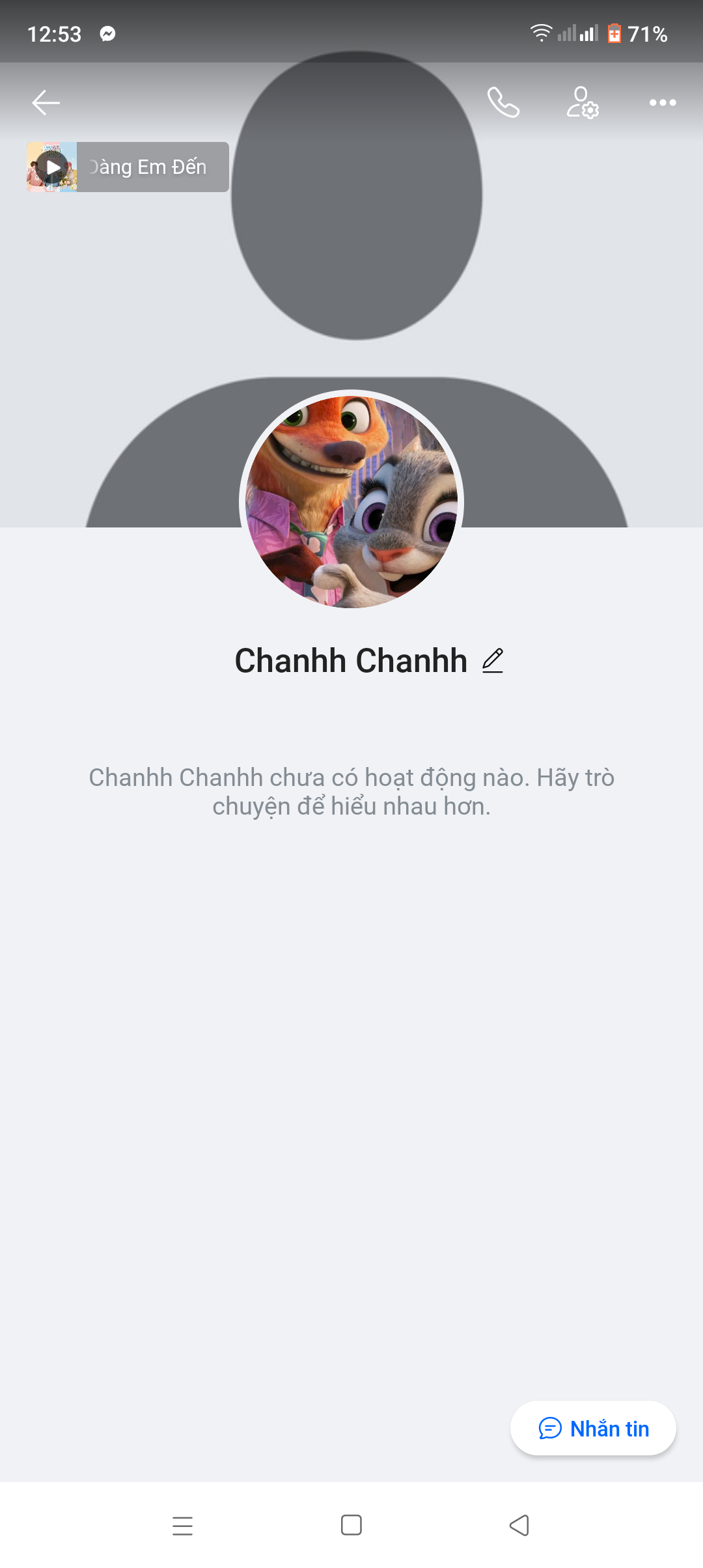Open recent apps from the navigation bar
Screen dimensions: 703x1568
[183, 1526]
